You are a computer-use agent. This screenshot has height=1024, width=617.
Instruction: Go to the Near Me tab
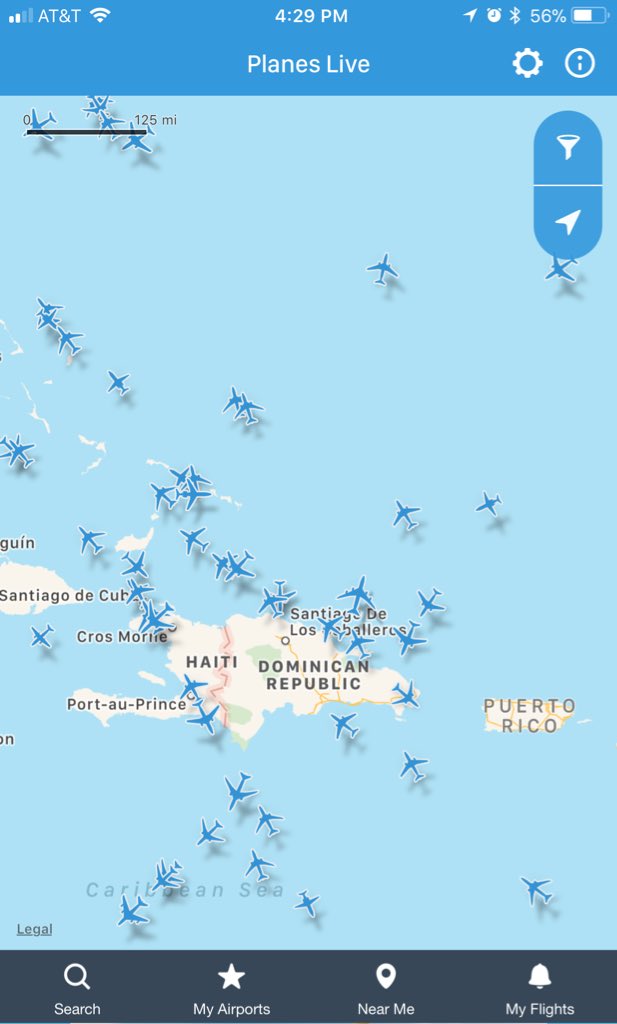click(386, 988)
